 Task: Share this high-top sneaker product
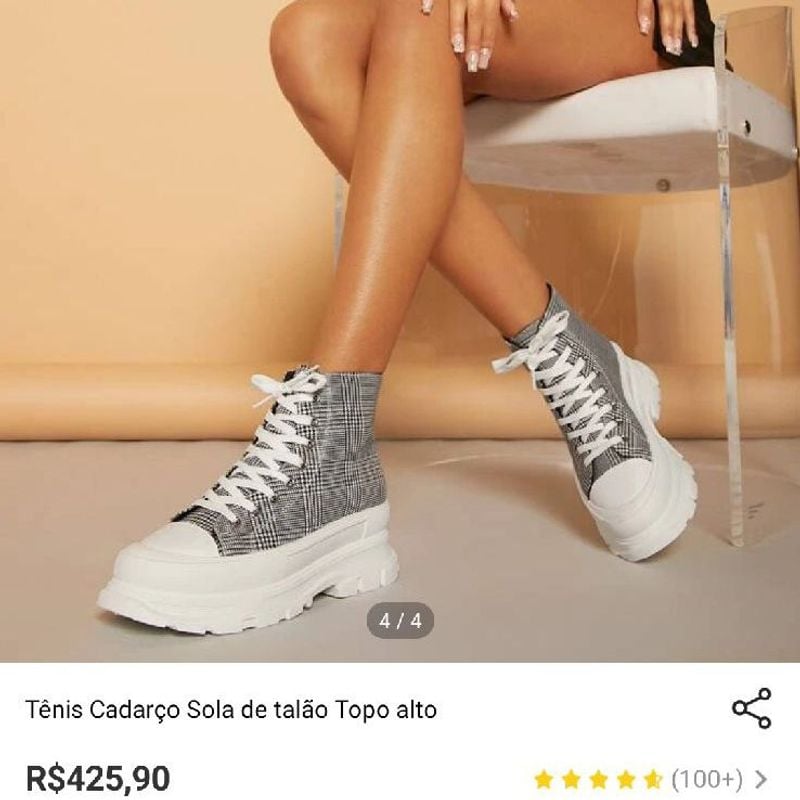pos(751,709)
